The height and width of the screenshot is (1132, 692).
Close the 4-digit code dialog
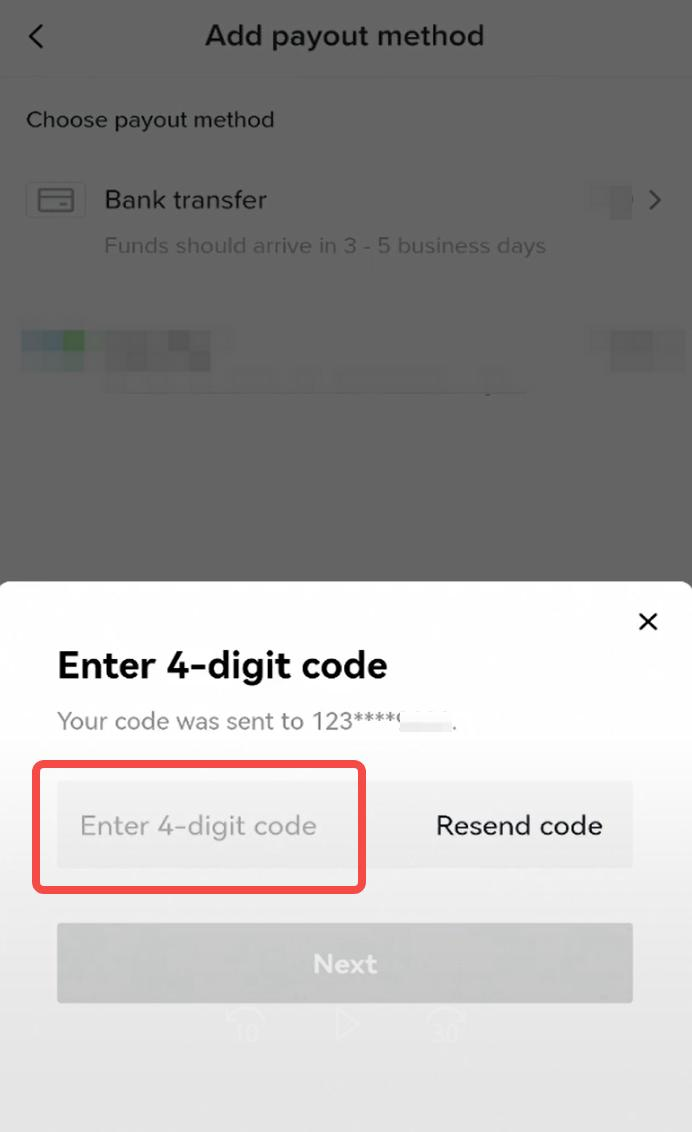tap(648, 622)
